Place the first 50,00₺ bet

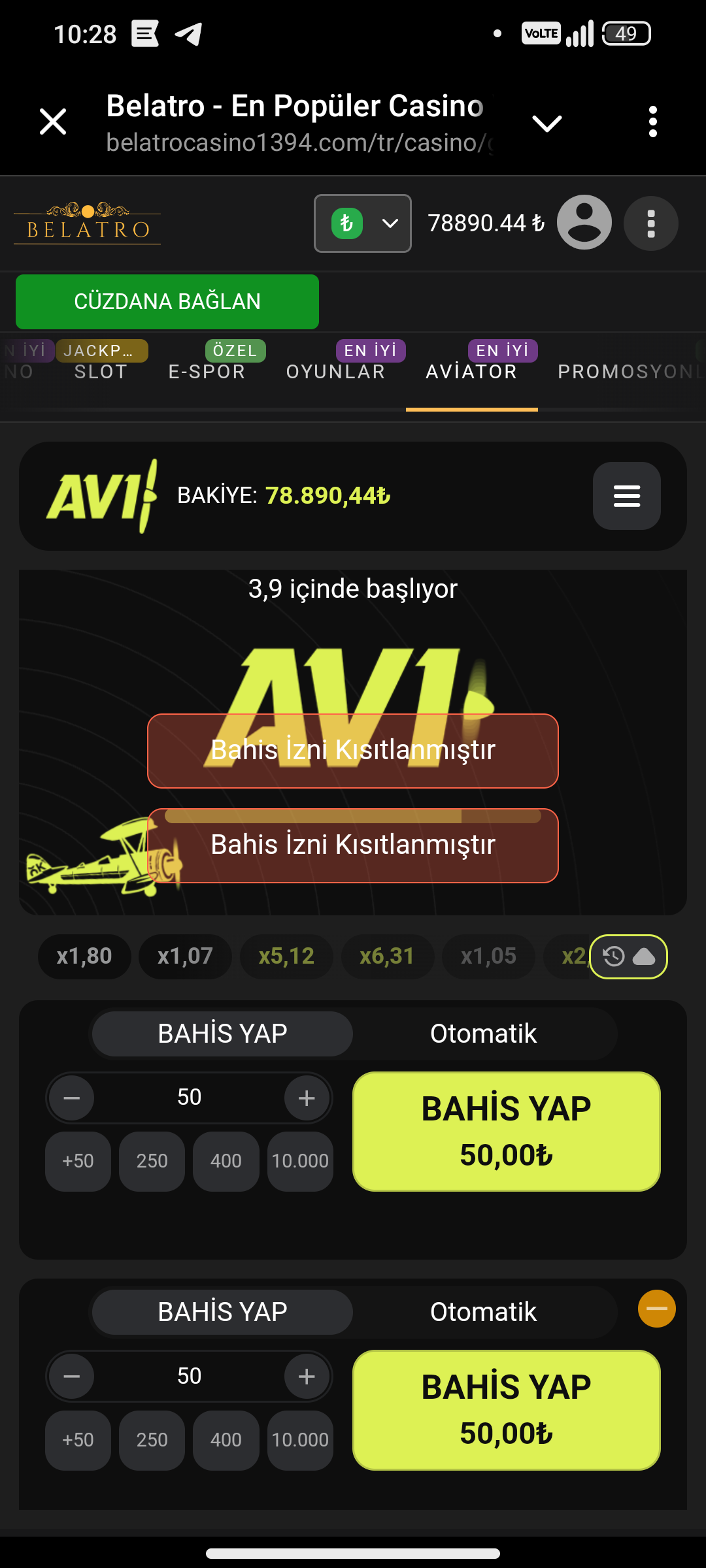[507, 1132]
